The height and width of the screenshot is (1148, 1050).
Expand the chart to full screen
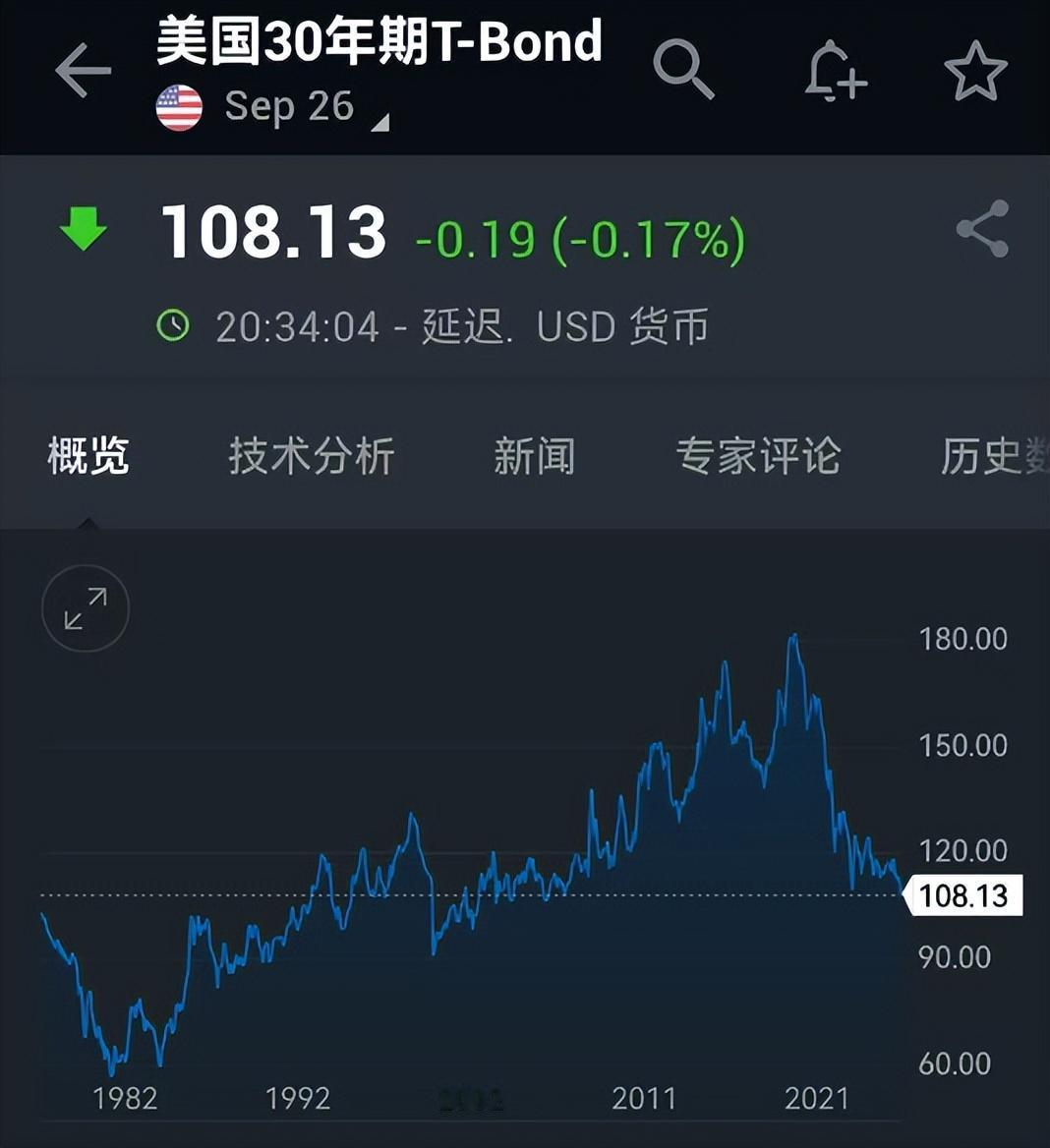click(x=86, y=608)
